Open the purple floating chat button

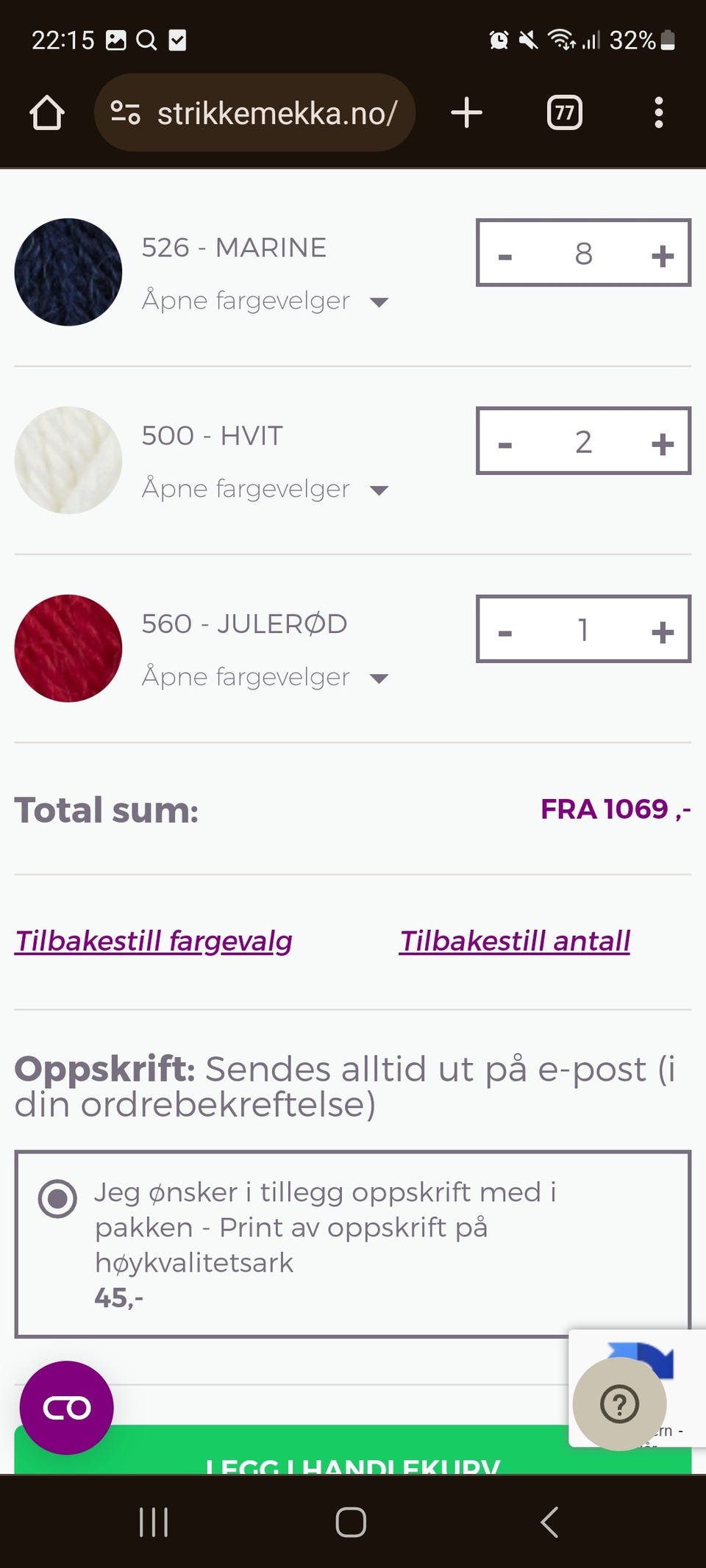click(67, 1408)
